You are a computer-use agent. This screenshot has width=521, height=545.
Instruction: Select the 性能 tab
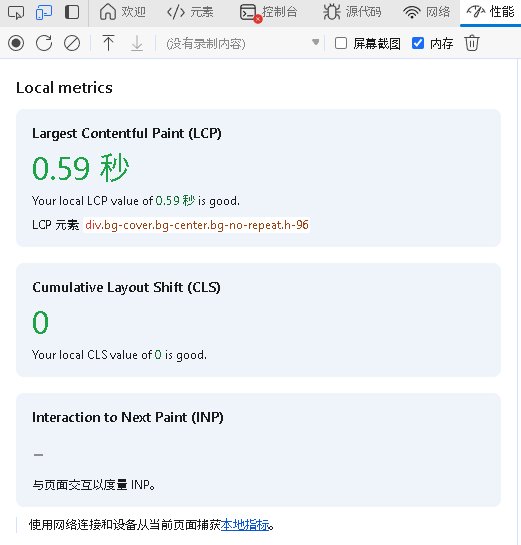coord(490,12)
